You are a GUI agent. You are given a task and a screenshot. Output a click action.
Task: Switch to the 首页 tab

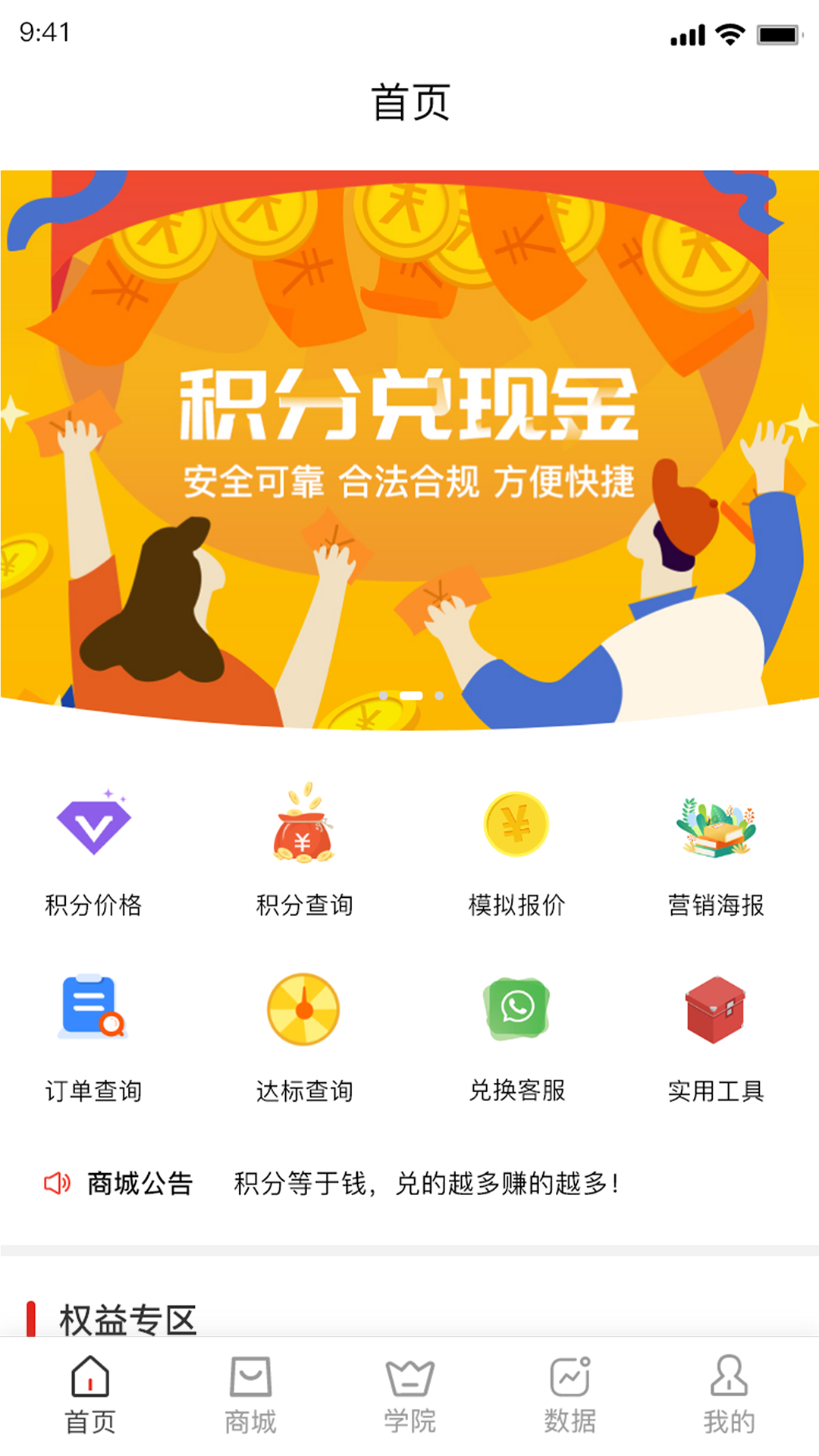(90, 1395)
